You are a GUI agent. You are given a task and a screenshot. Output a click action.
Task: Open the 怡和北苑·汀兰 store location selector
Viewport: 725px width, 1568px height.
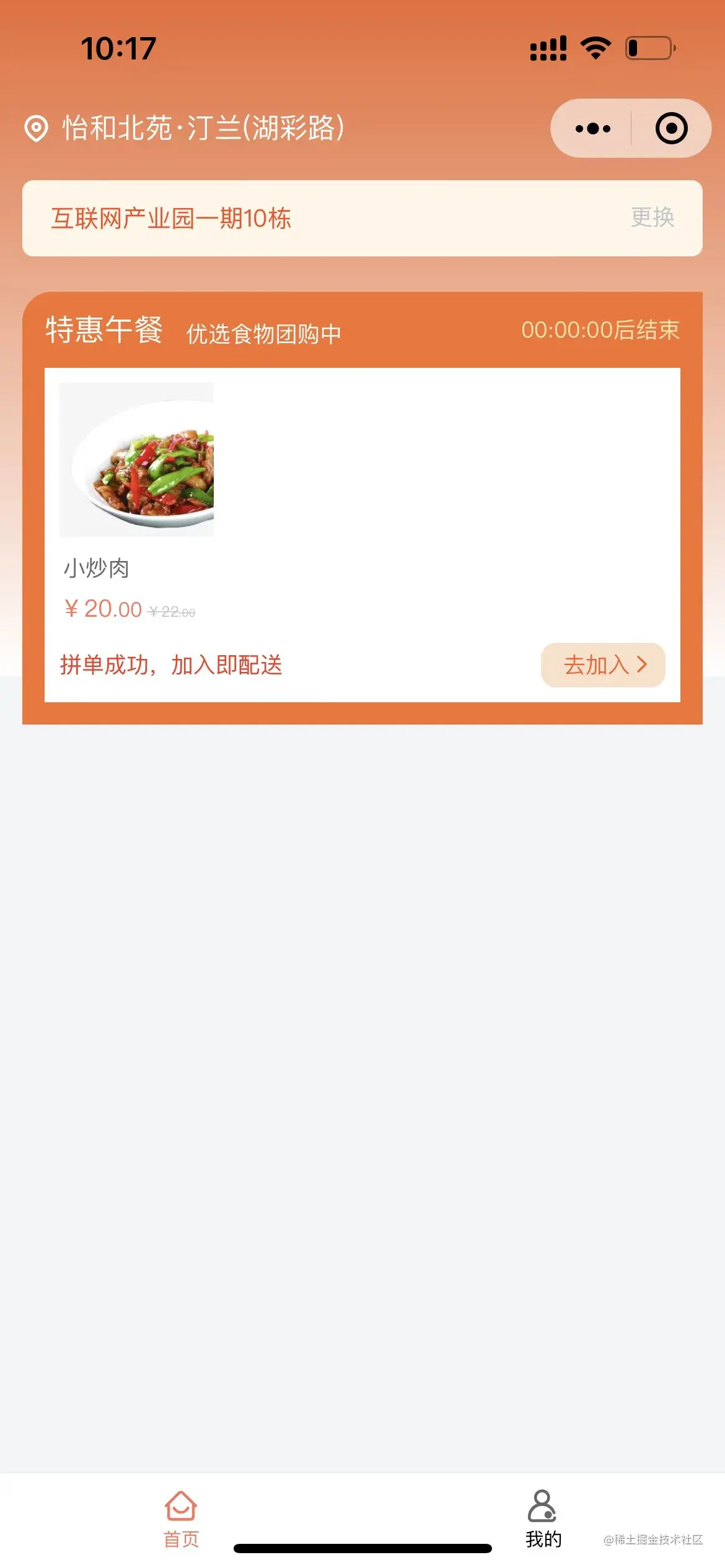pos(186,129)
